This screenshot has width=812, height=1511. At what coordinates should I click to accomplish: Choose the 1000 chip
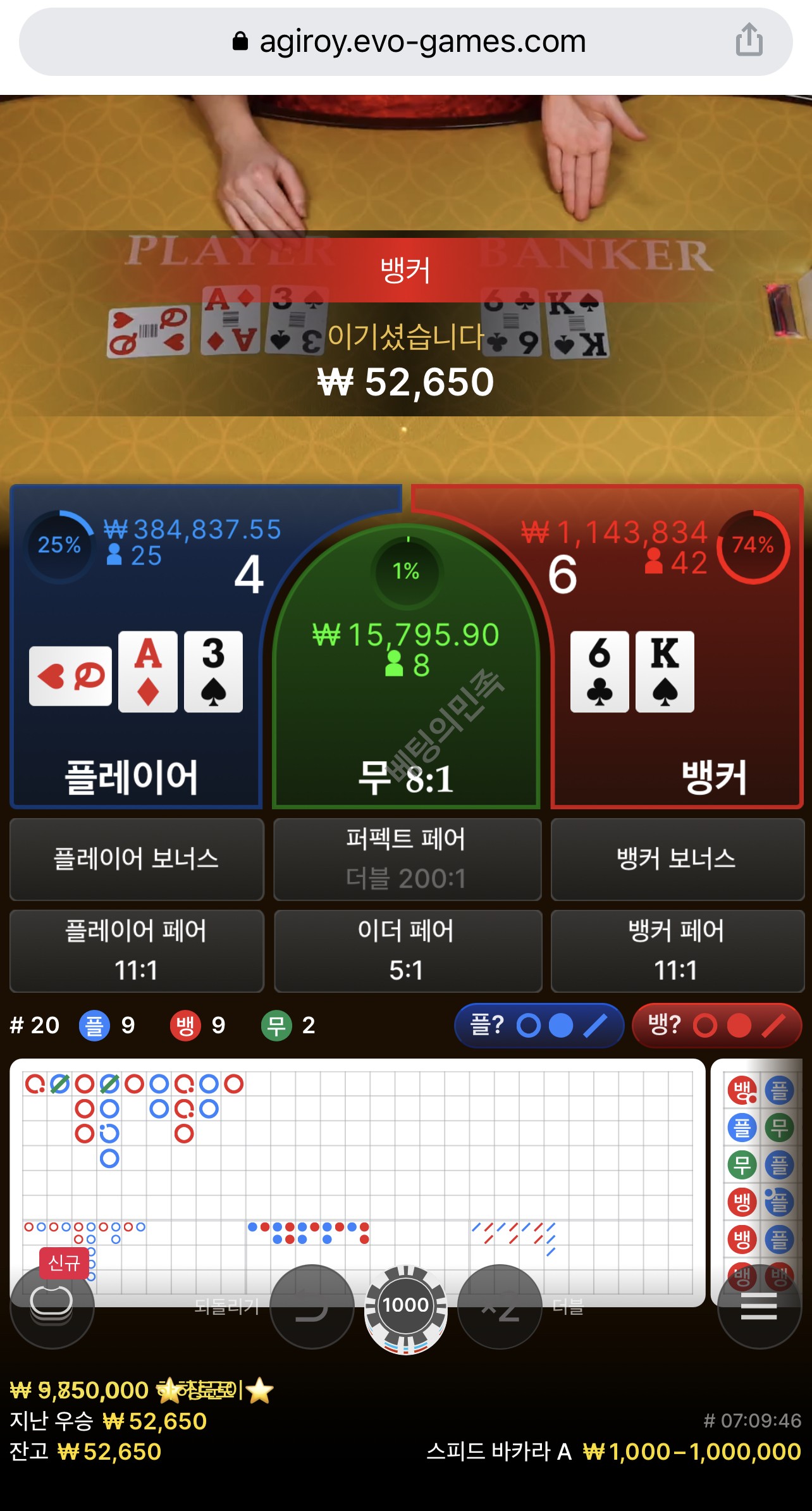[x=406, y=1305]
